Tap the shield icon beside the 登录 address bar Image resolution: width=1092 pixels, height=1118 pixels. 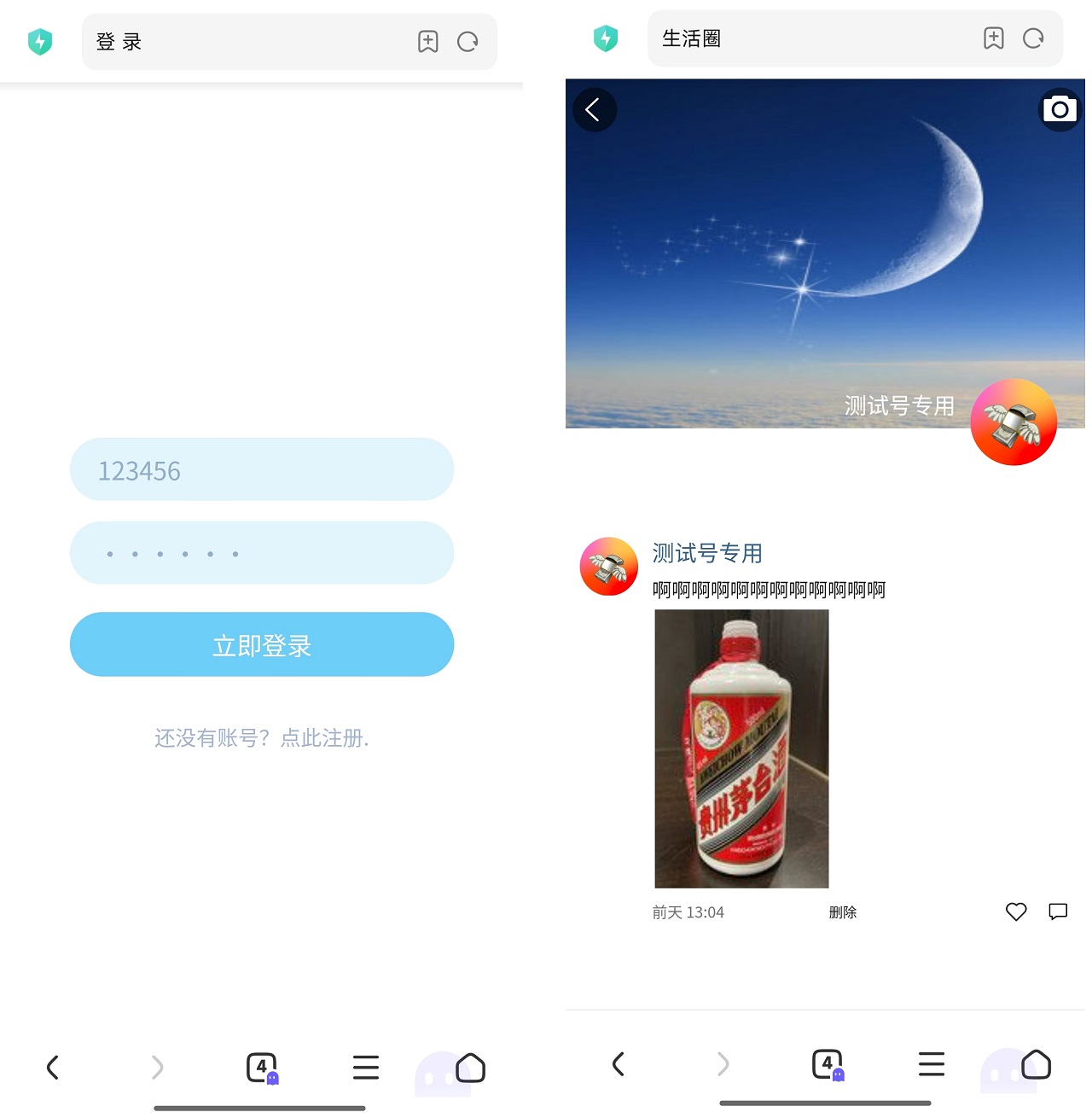[x=40, y=42]
